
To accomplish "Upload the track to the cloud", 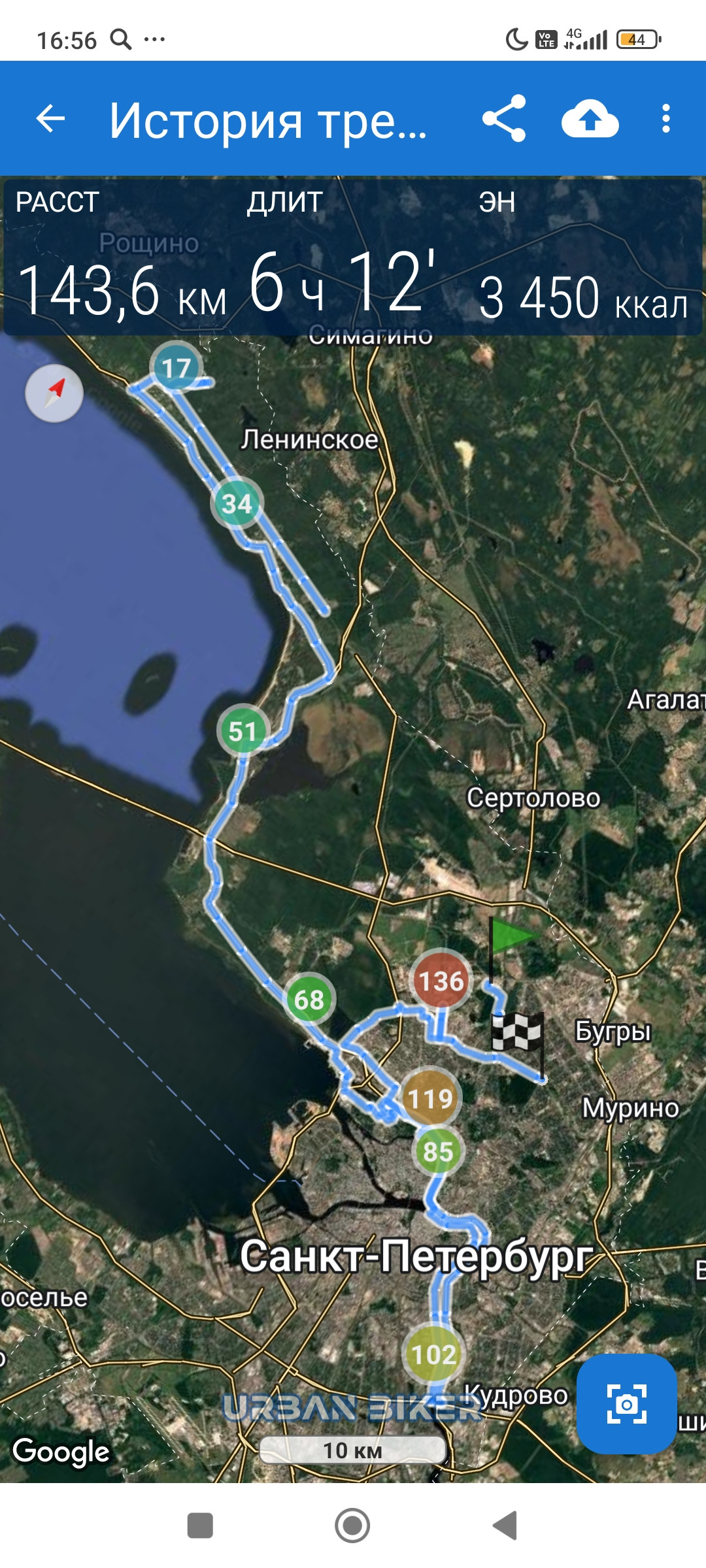I will tap(590, 119).
